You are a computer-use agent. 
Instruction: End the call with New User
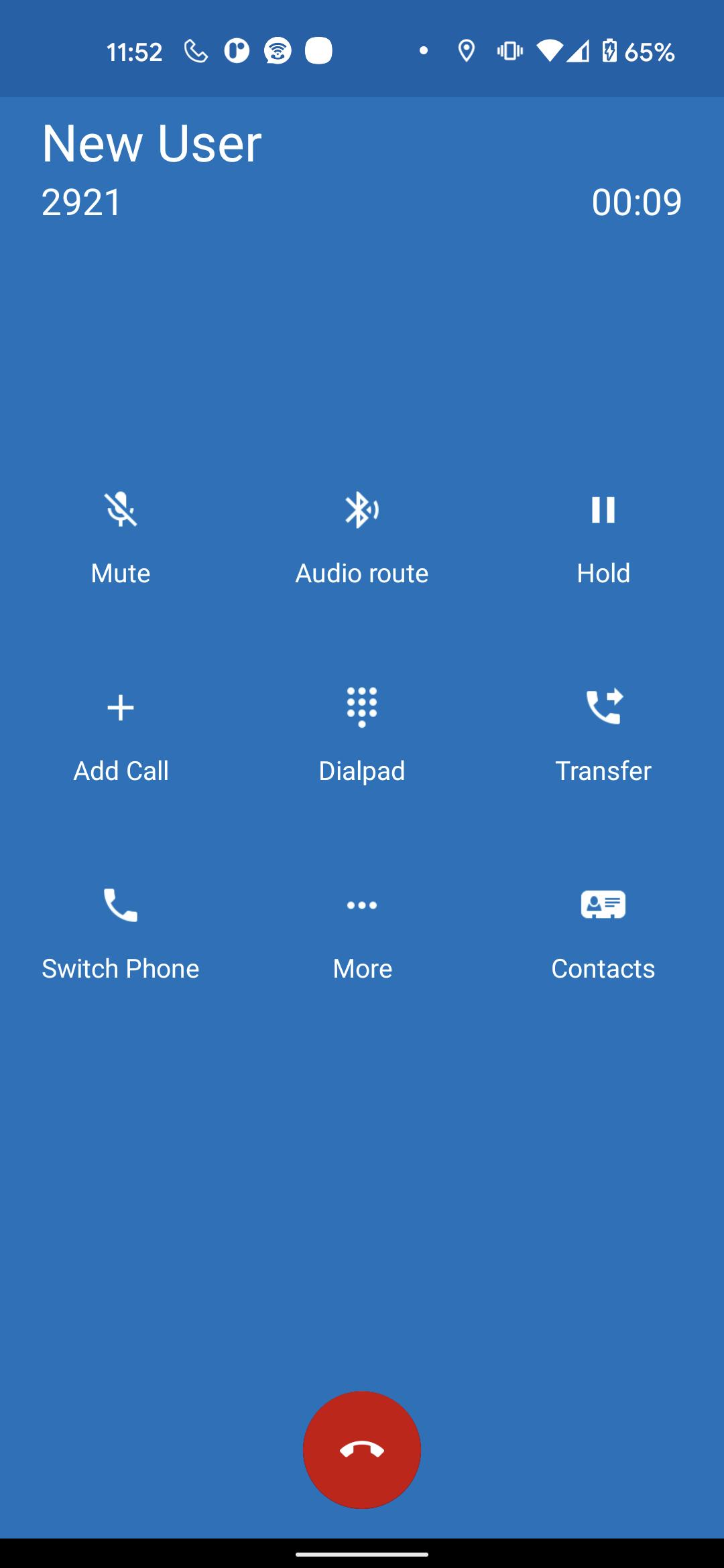(361, 1449)
